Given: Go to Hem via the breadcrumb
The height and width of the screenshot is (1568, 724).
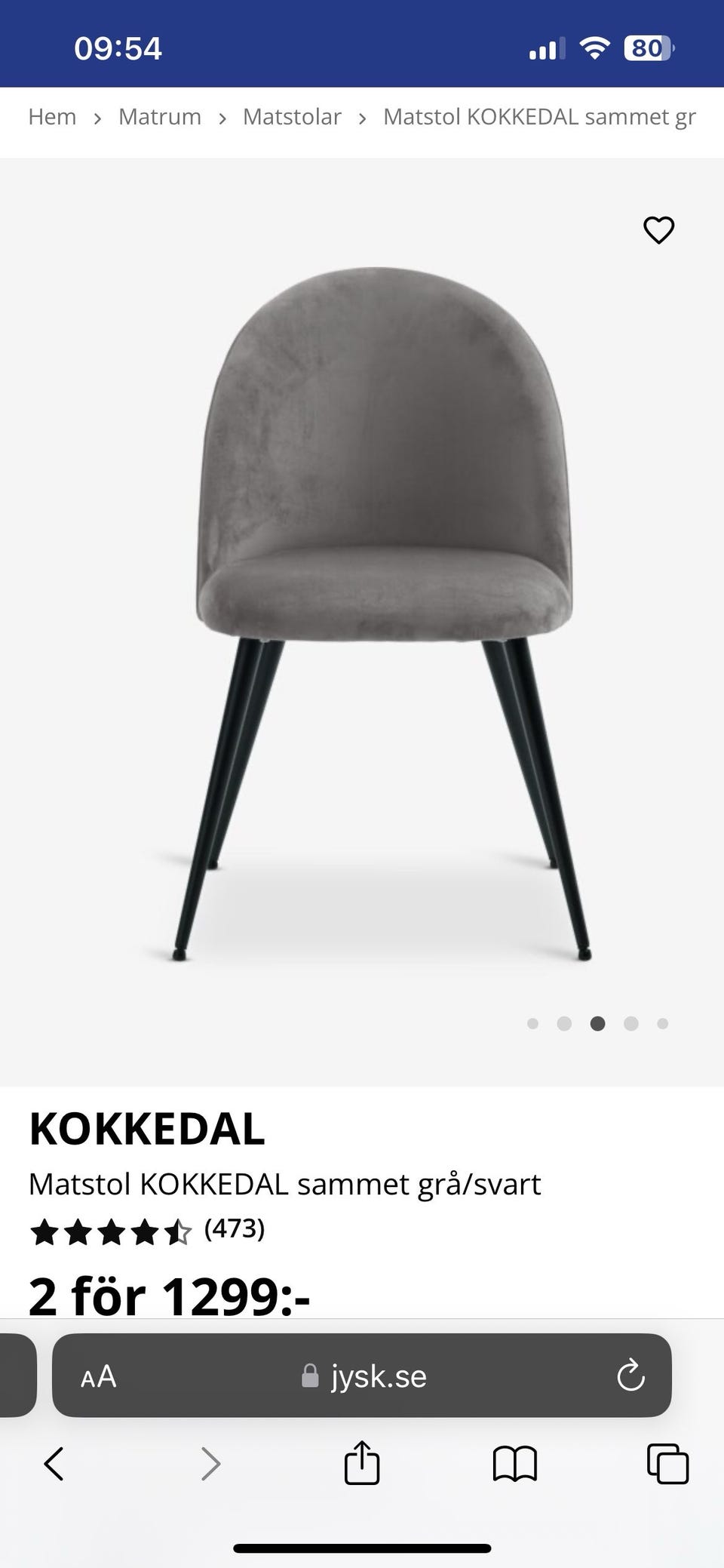Looking at the screenshot, I should pos(51,116).
